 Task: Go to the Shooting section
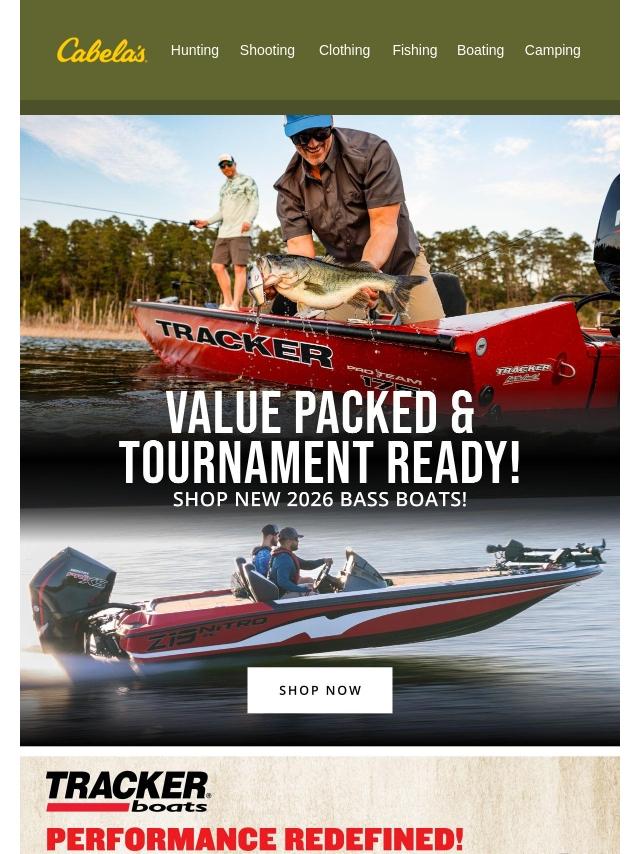pyautogui.click(x=267, y=50)
